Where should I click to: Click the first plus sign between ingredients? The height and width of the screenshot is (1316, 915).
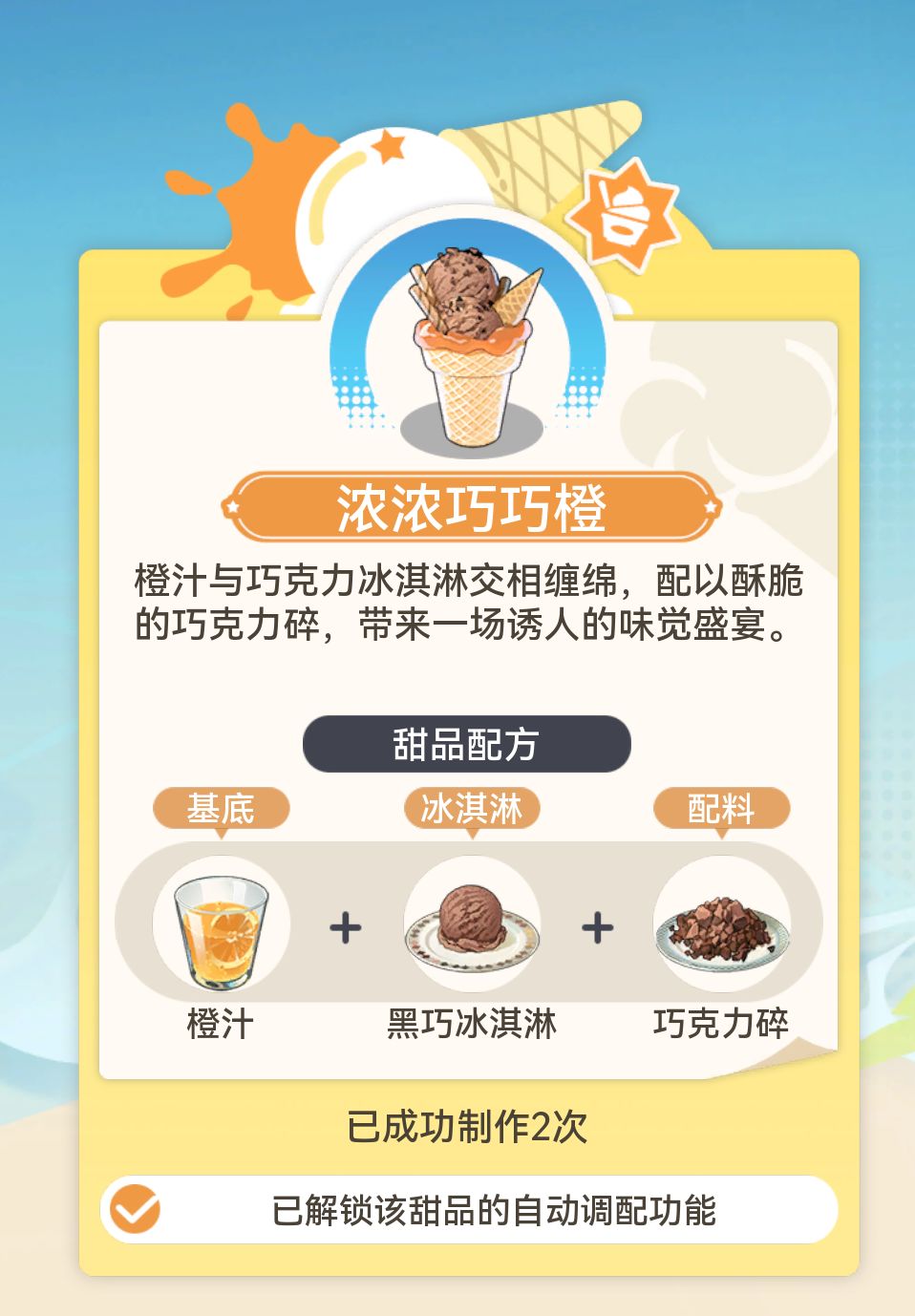pyautogui.click(x=346, y=923)
